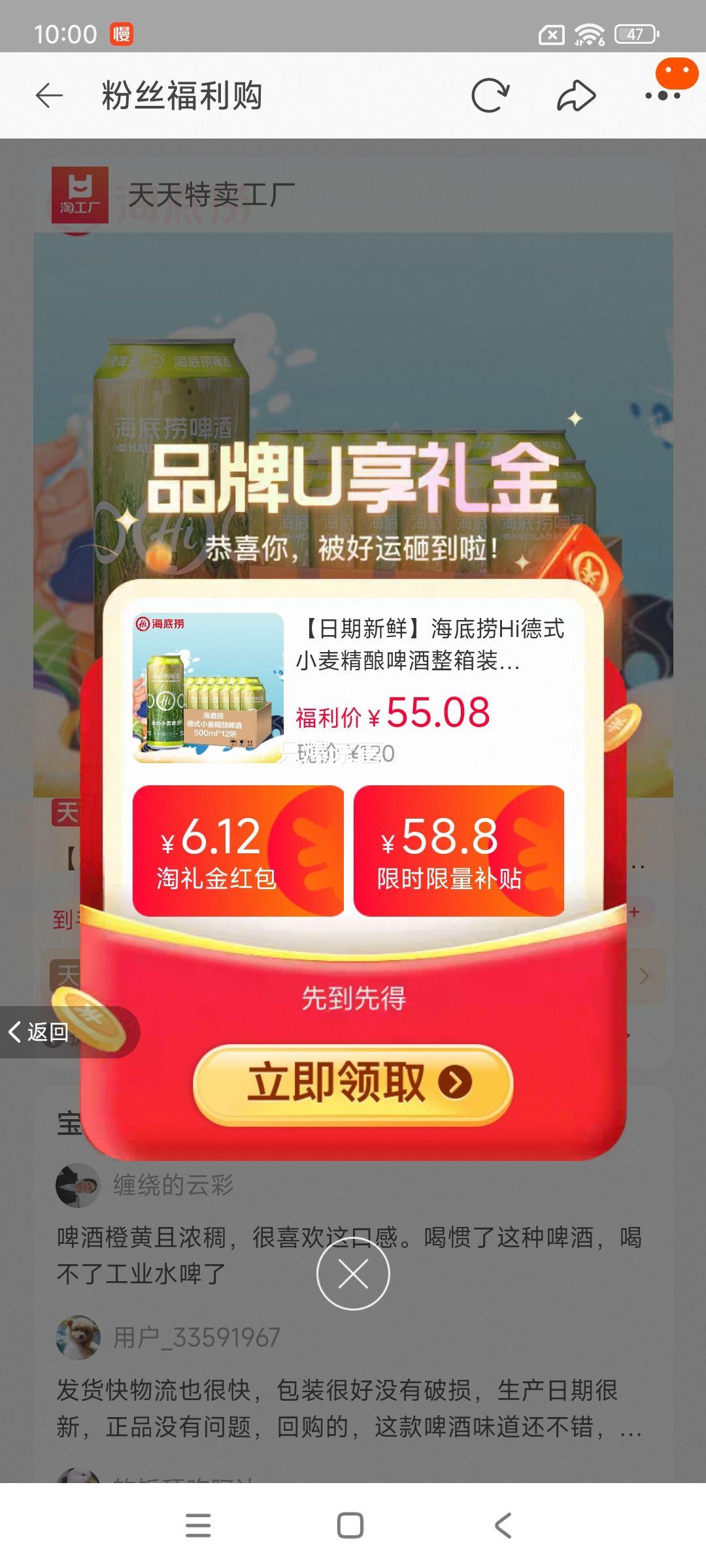Tap 立即领取 to claim the reward

tap(353, 1083)
